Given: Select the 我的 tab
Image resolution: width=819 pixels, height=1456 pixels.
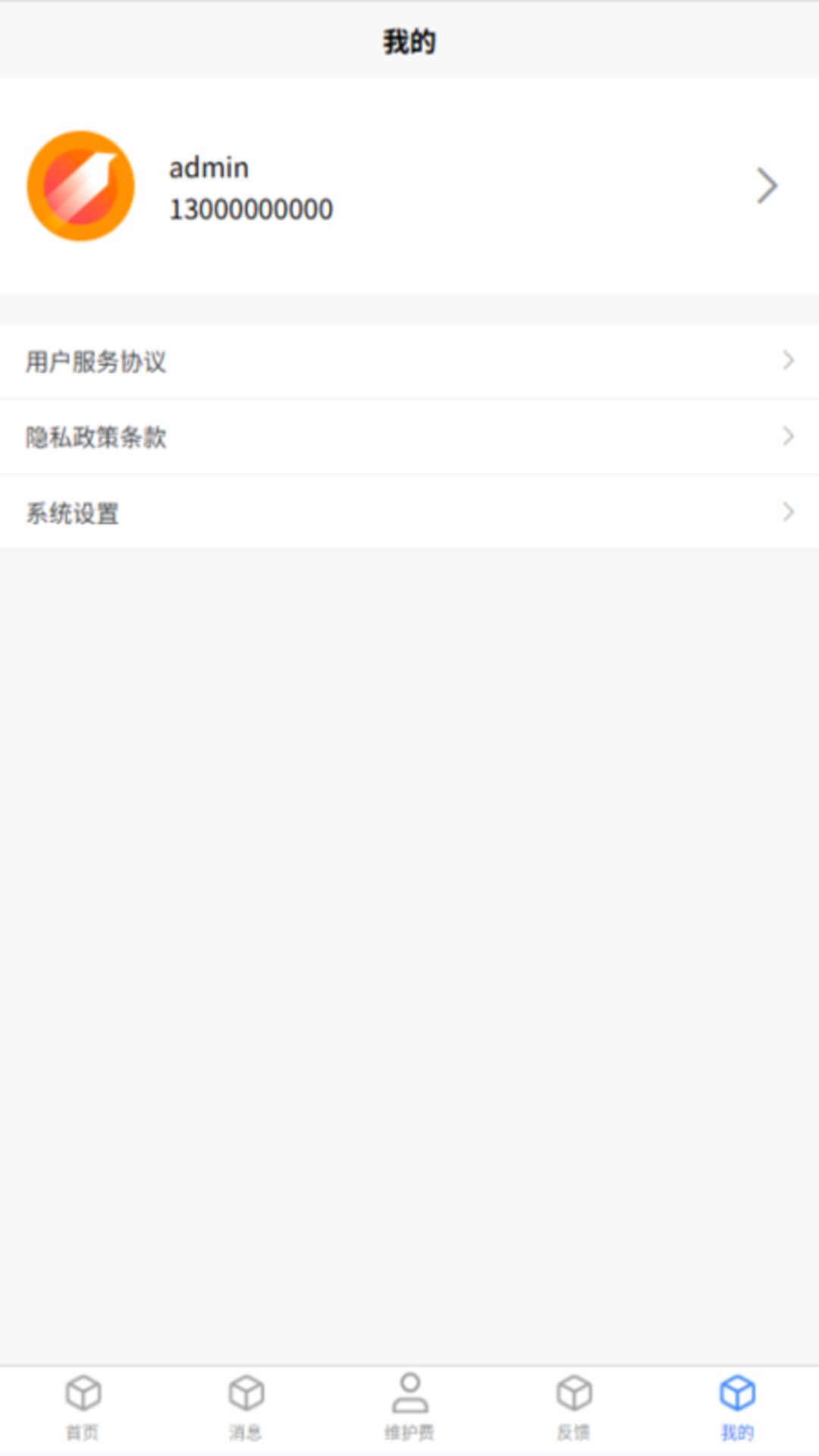Looking at the screenshot, I should click(737, 1409).
